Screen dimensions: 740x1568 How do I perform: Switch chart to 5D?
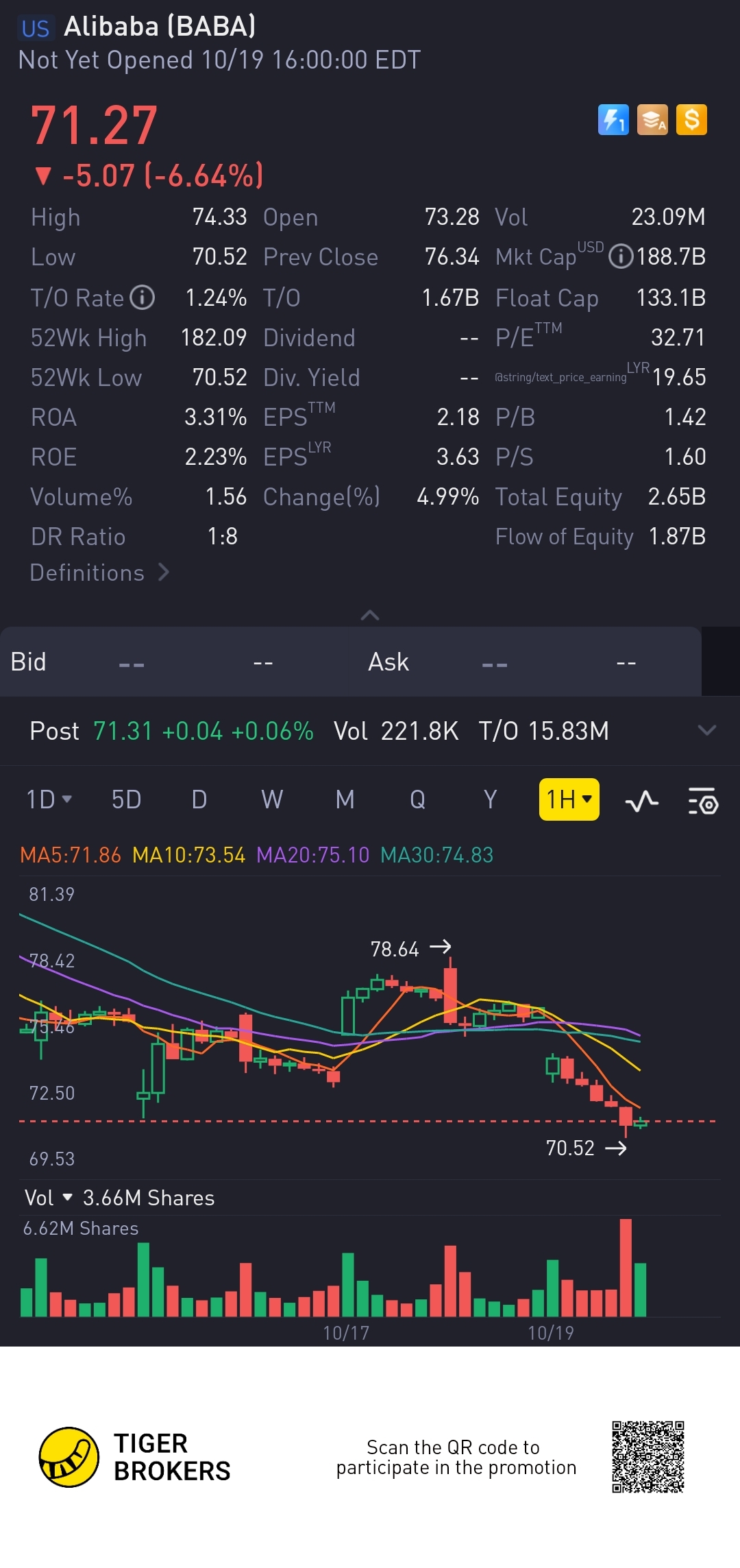tap(126, 799)
